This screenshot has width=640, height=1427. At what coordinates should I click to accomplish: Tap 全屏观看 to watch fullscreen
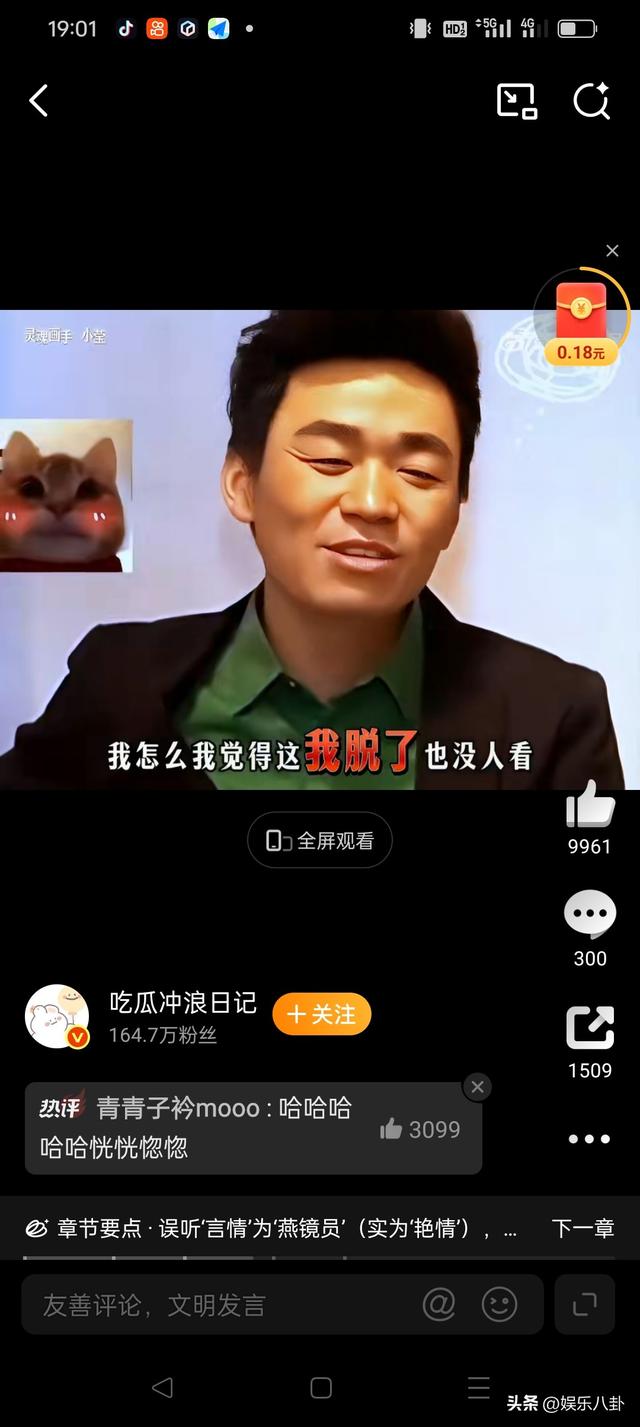pyautogui.click(x=320, y=840)
